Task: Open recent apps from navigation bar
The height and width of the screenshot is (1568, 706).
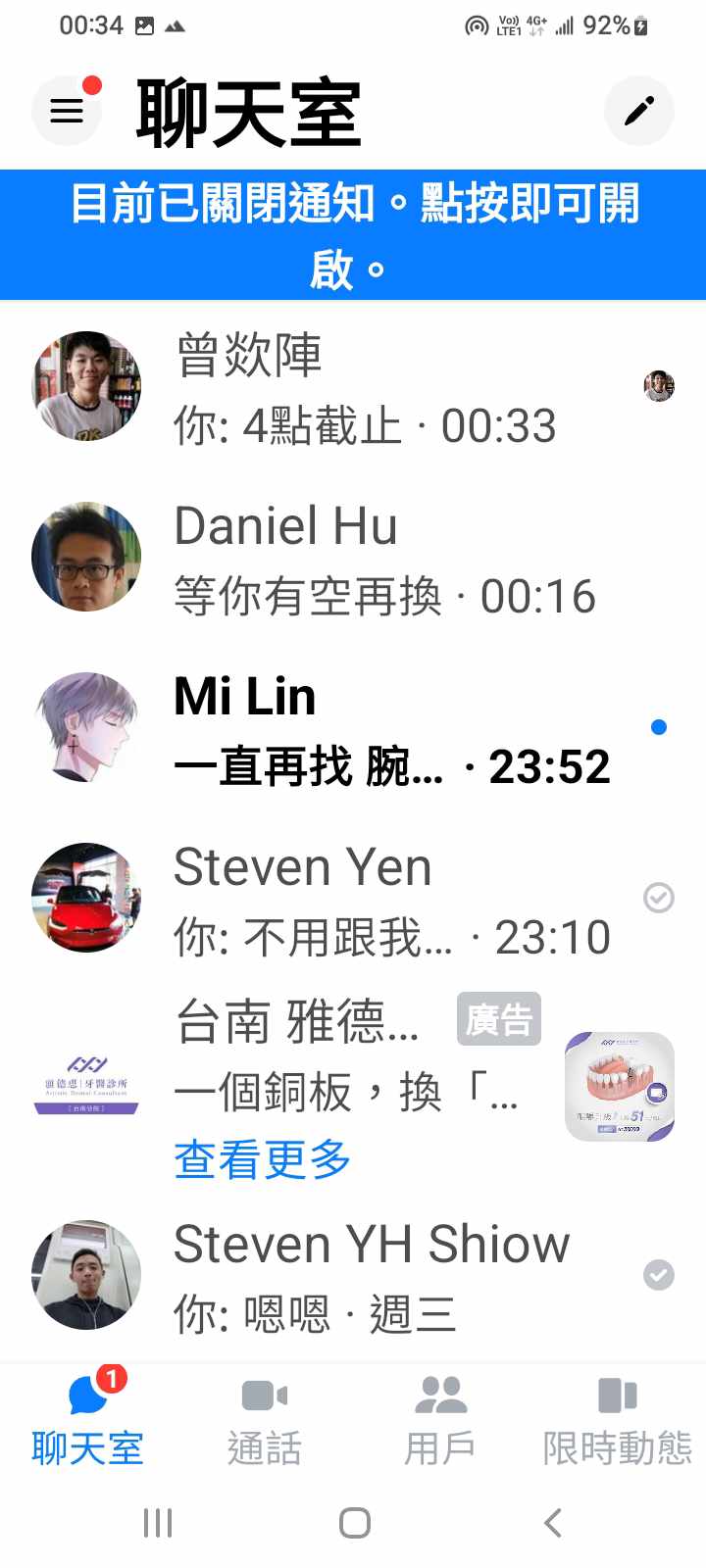Action: [157, 1523]
